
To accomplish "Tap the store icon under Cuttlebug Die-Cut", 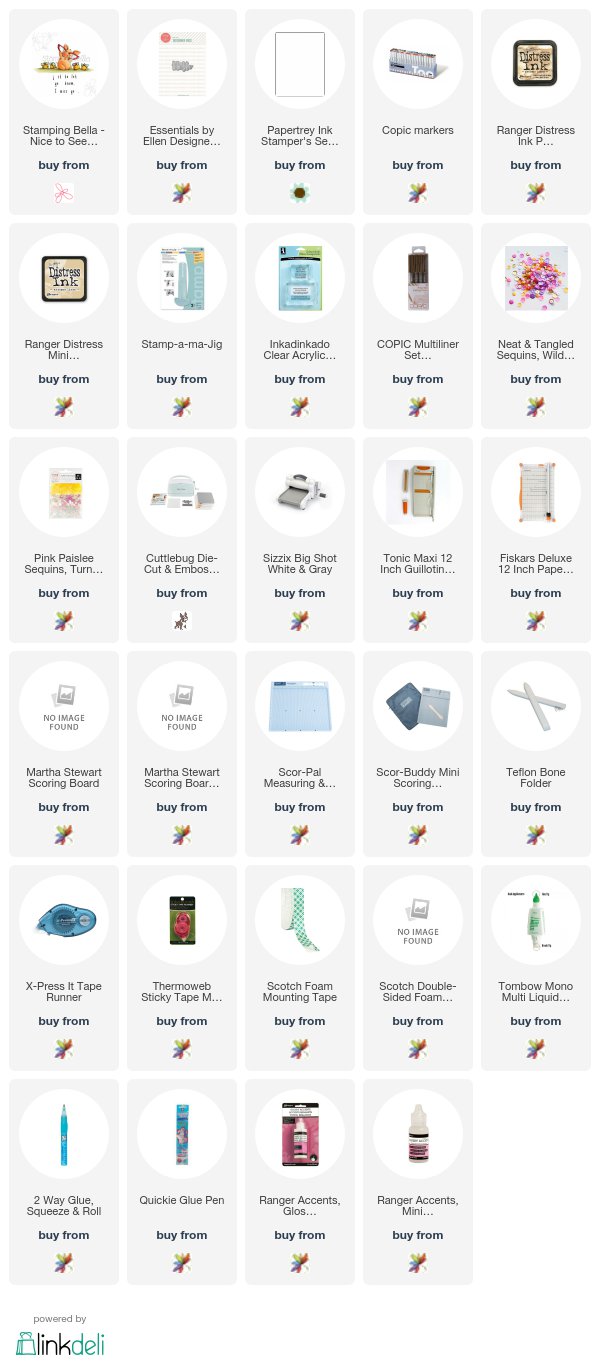I will click(181, 620).
